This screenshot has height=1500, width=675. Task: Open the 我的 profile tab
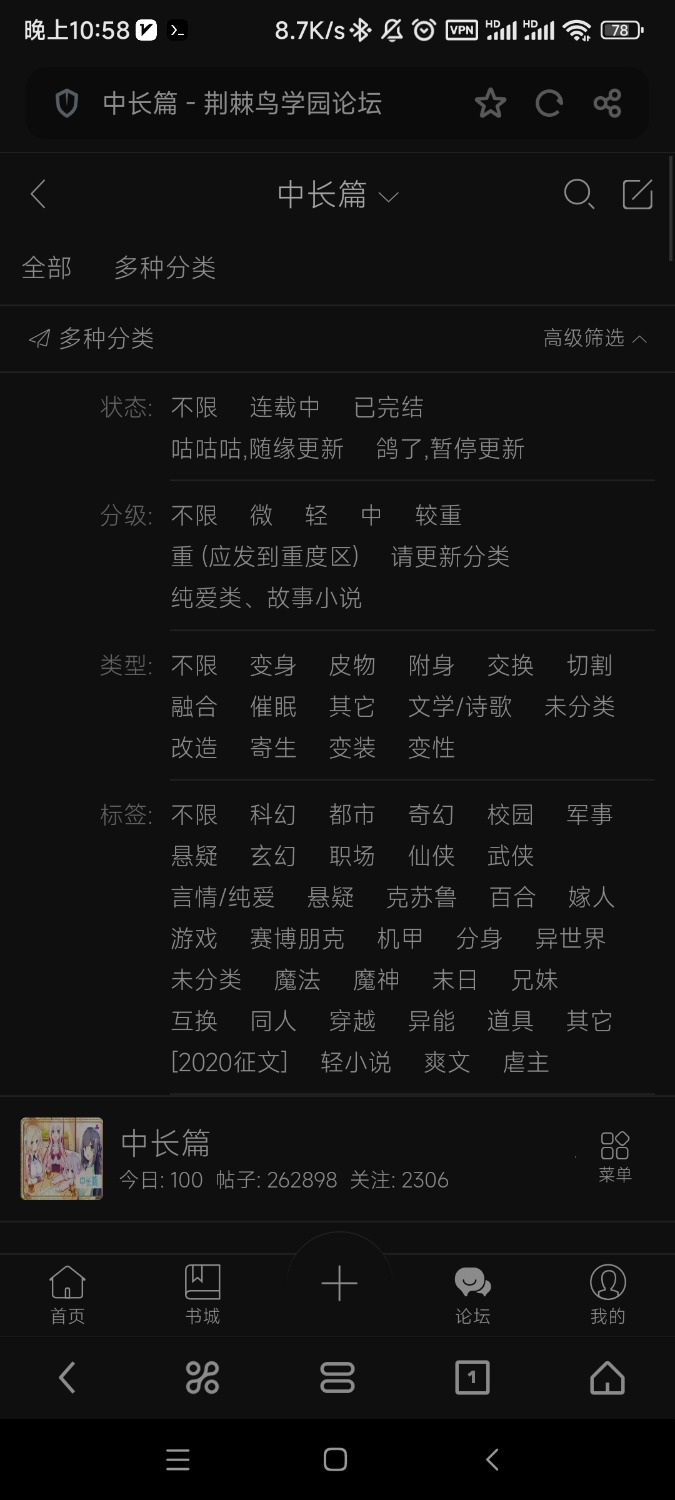607,1295
